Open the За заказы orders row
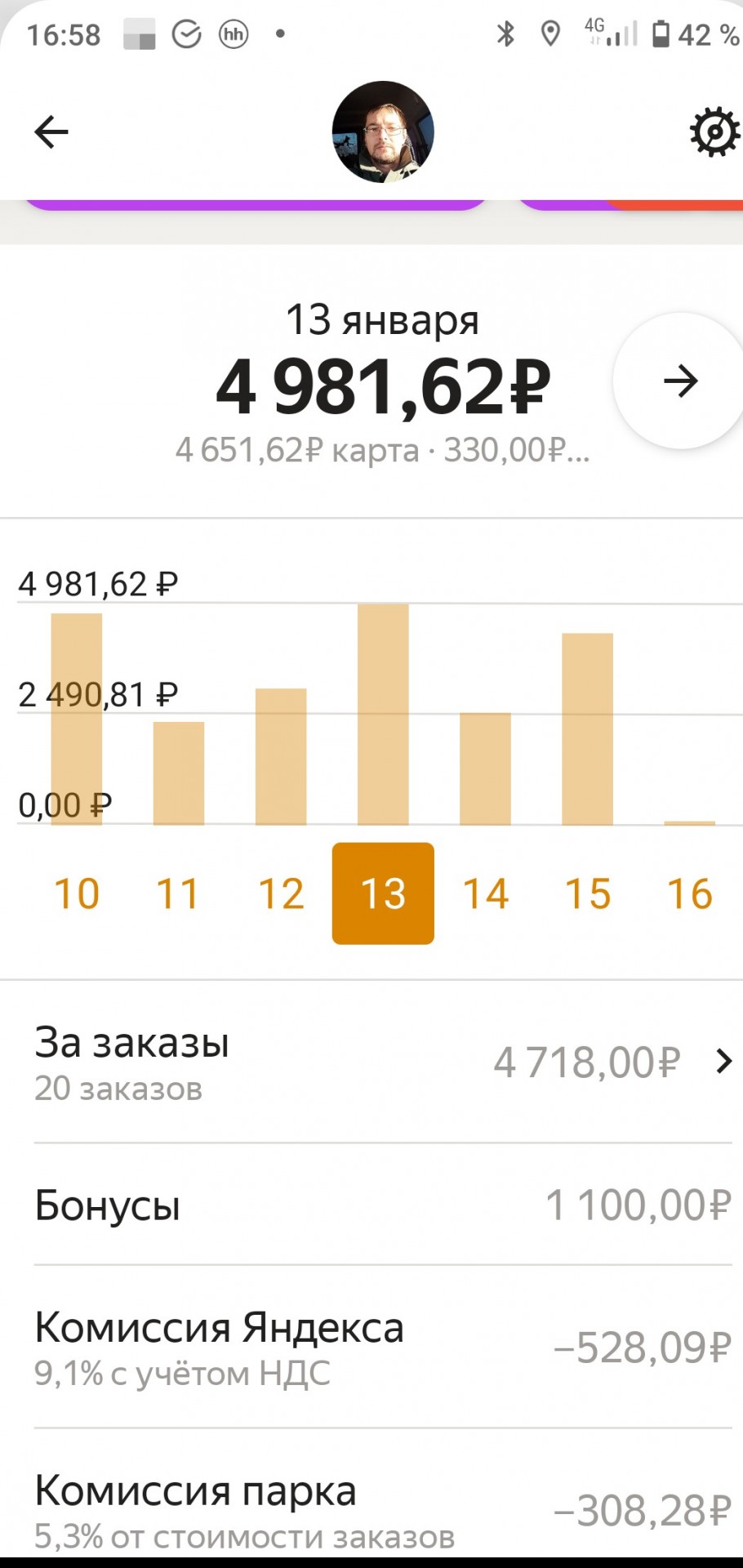Screen dimensions: 743x1568 [x=383, y=1062]
